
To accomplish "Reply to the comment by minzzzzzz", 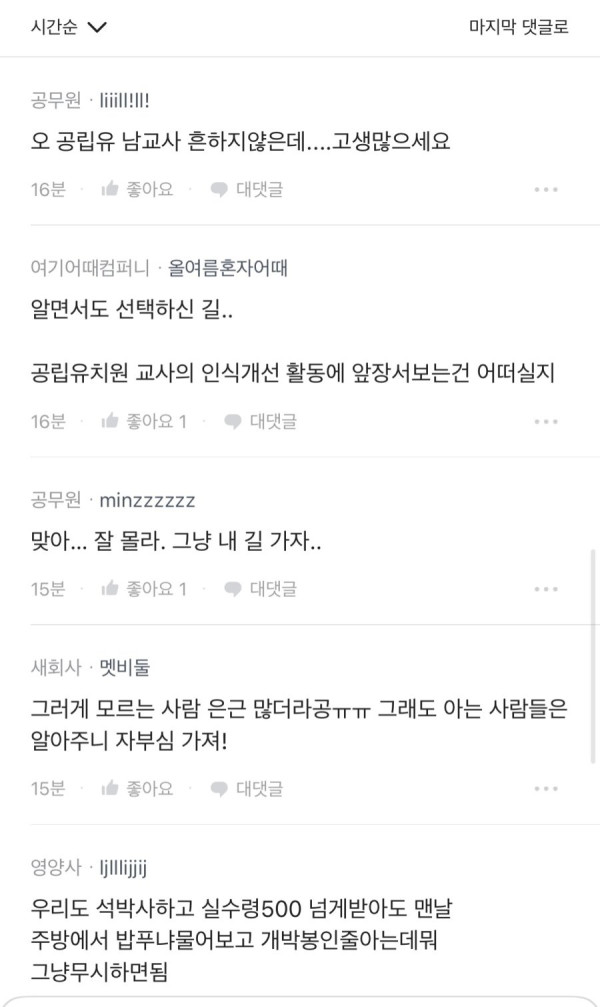I will (260, 589).
